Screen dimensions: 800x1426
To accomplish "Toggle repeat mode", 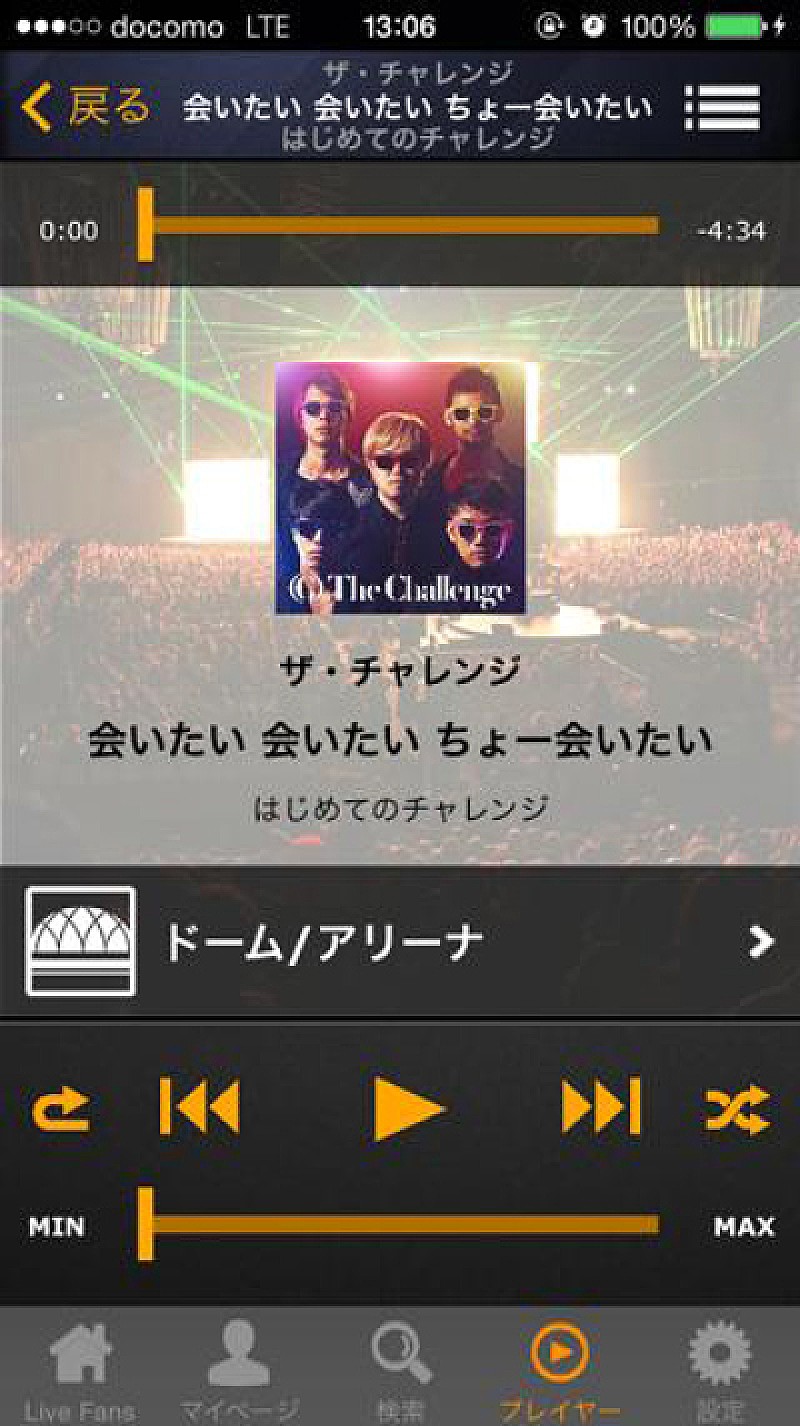I will (61, 1109).
